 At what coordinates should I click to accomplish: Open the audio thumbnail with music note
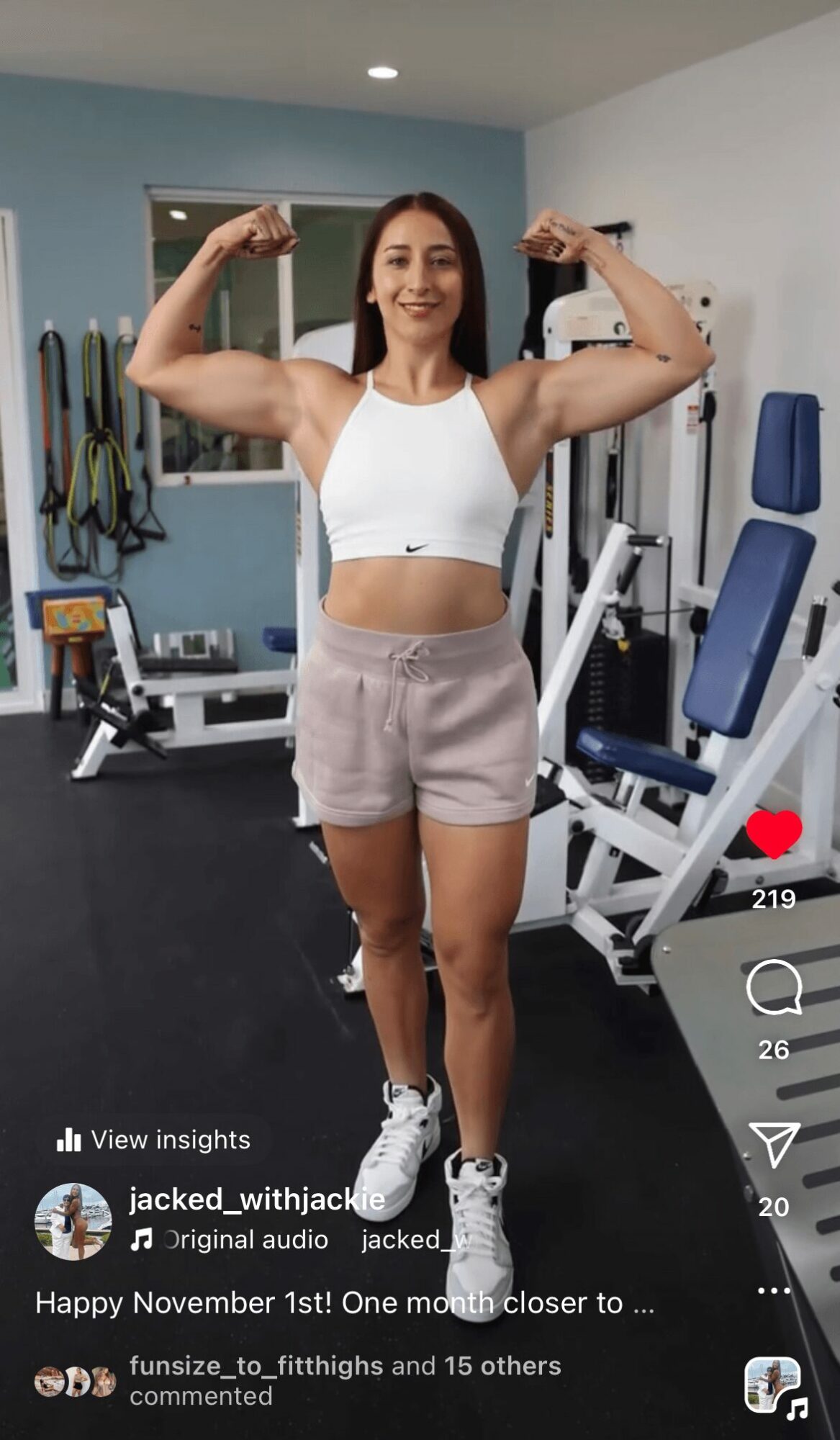point(774,1385)
